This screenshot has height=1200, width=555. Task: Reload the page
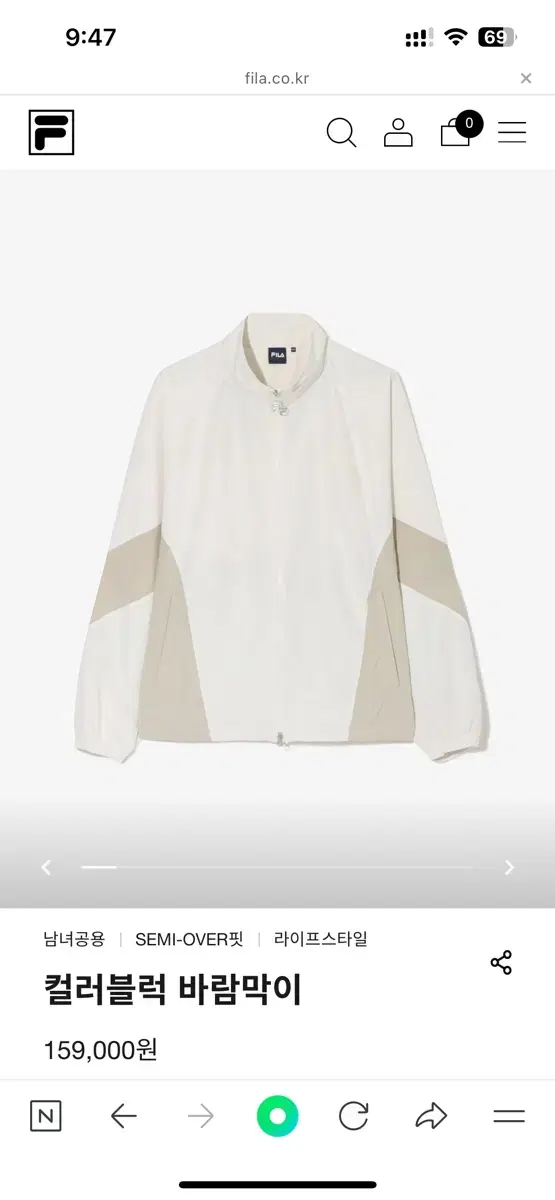click(354, 1116)
